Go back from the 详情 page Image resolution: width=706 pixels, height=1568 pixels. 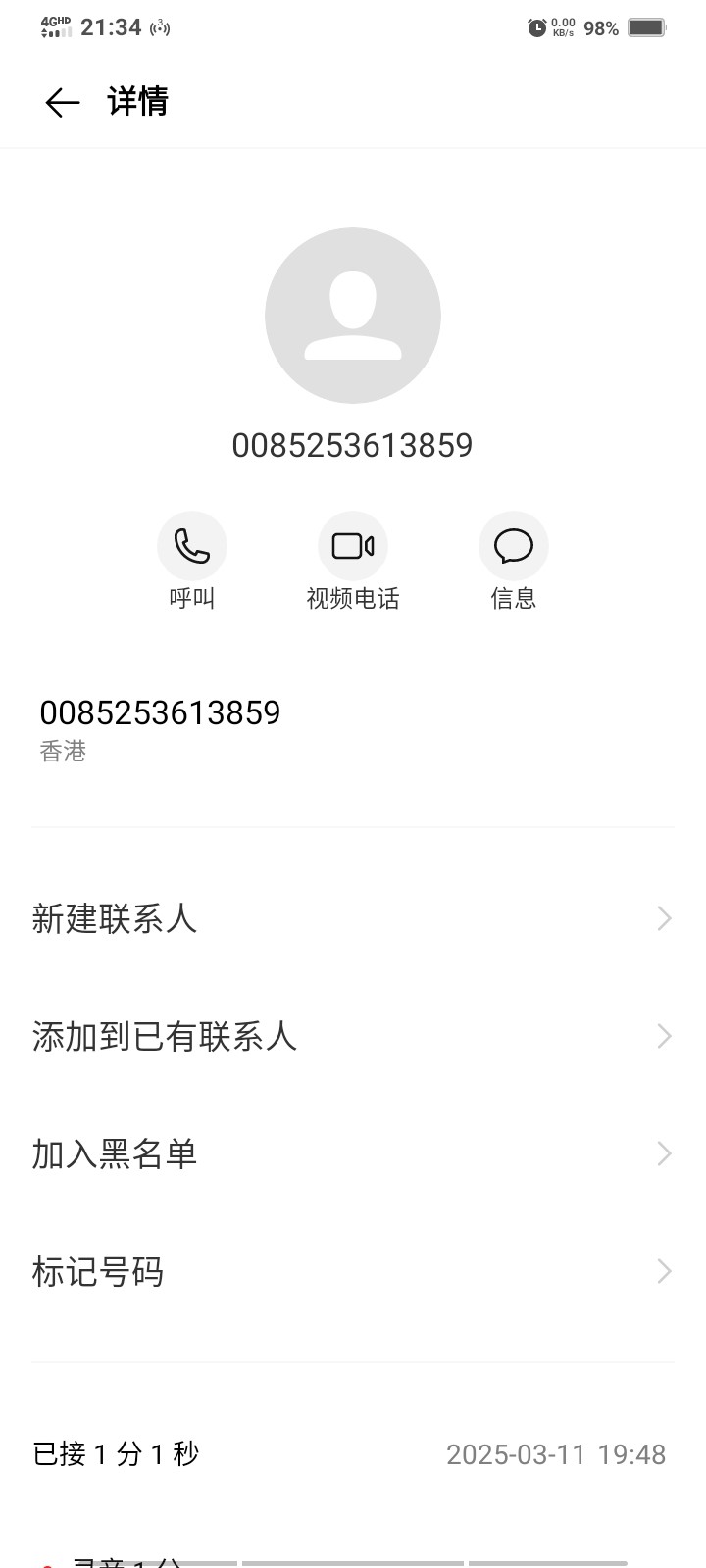pyautogui.click(x=62, y=102)
